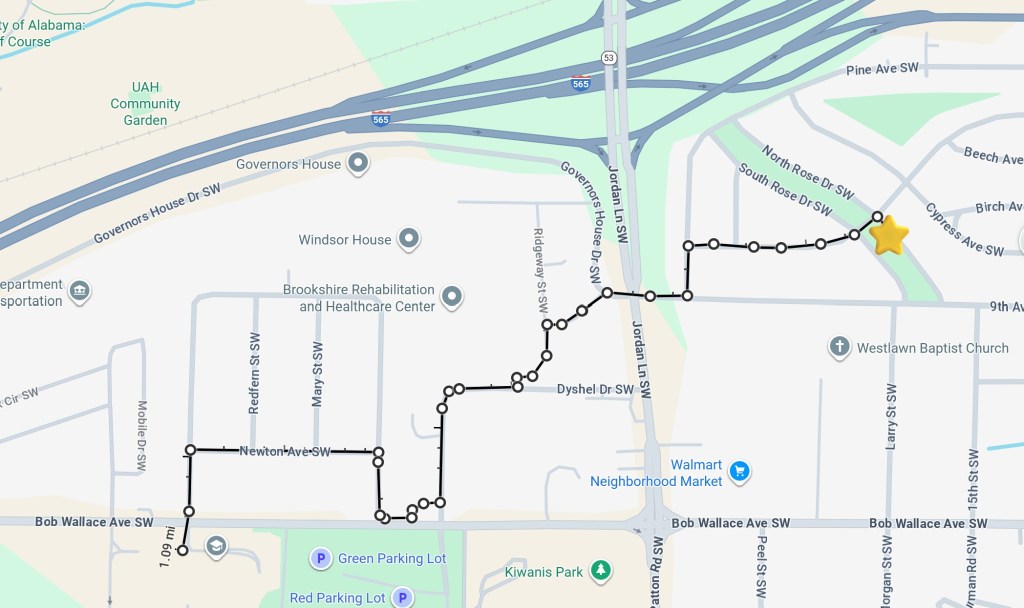The image size is (1024, 608).
Task: Open the Governors House place marker
Action: 359,164
